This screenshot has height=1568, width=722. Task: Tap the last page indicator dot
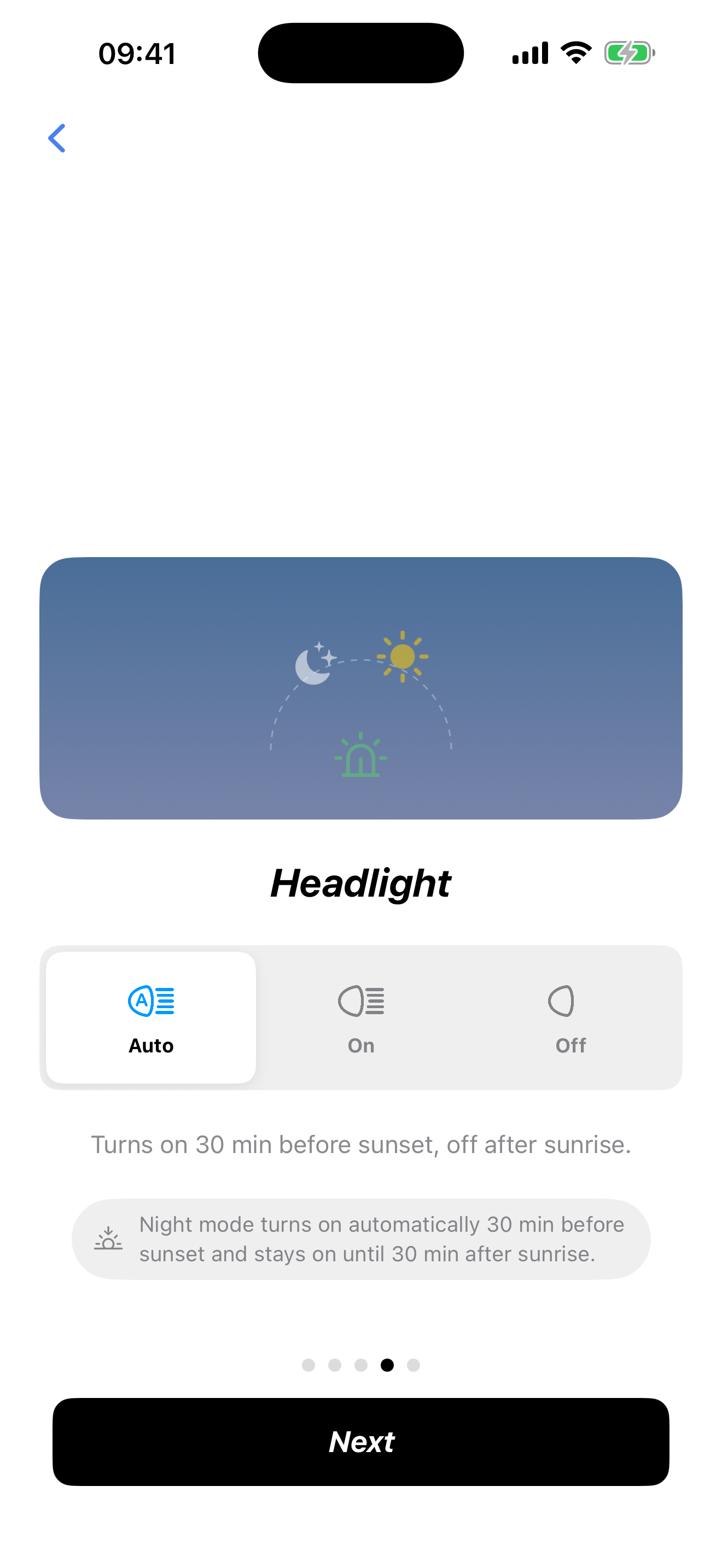coord(414,1365)
